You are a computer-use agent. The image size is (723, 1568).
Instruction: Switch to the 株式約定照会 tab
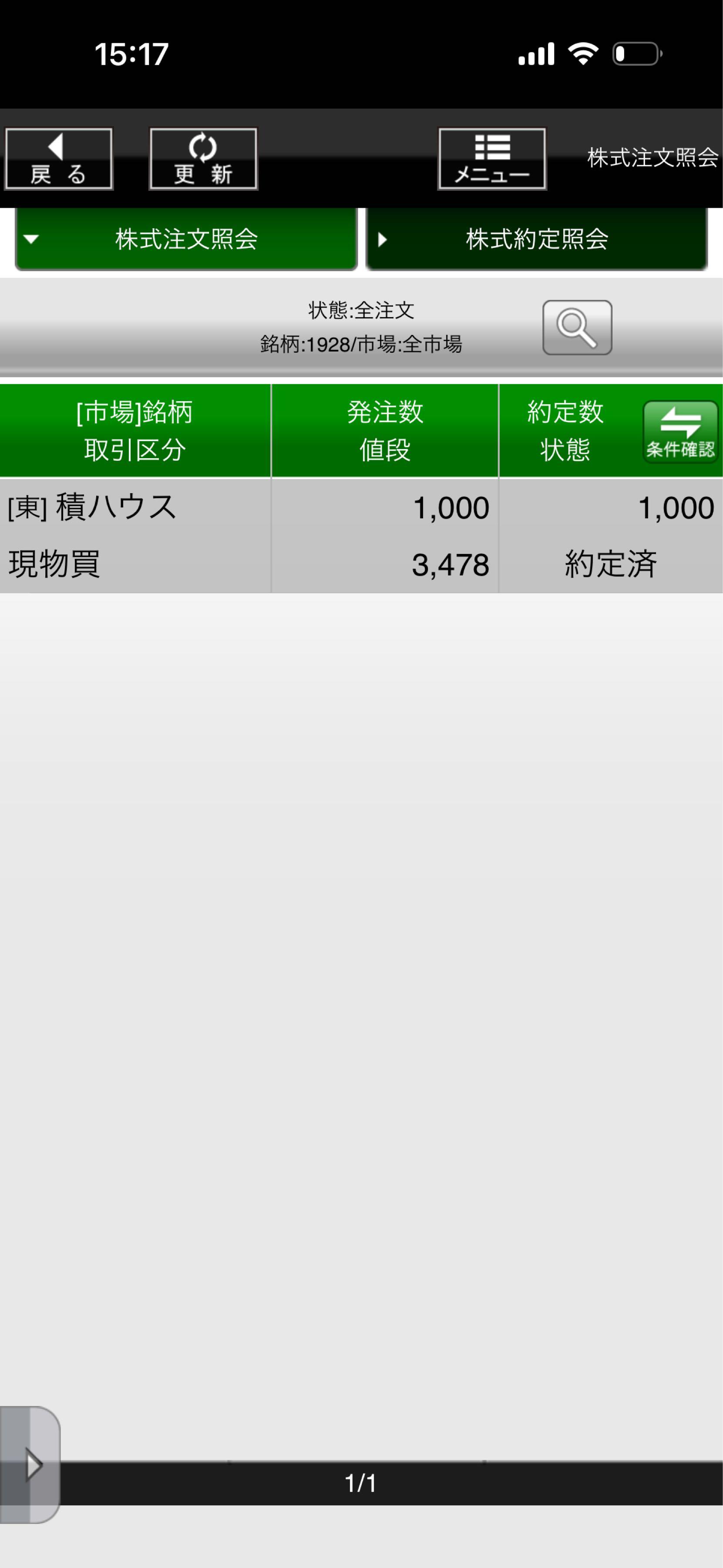tap(536, 239)
